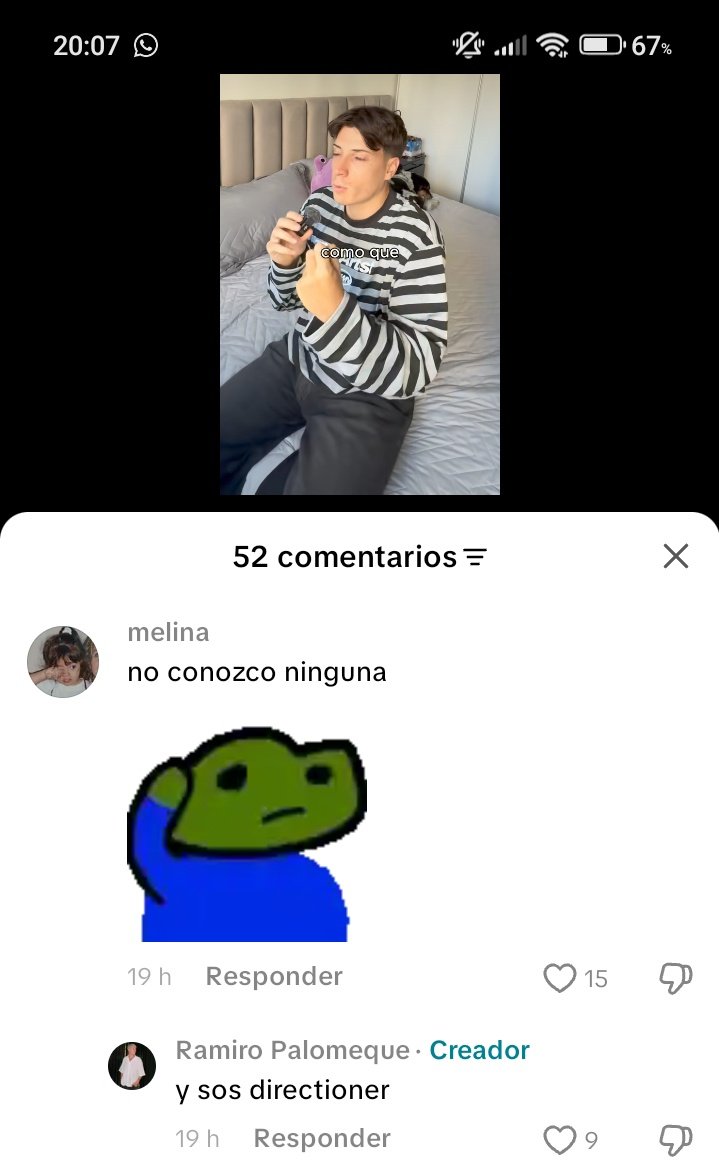Open the comment sort filter

(476, 557)
